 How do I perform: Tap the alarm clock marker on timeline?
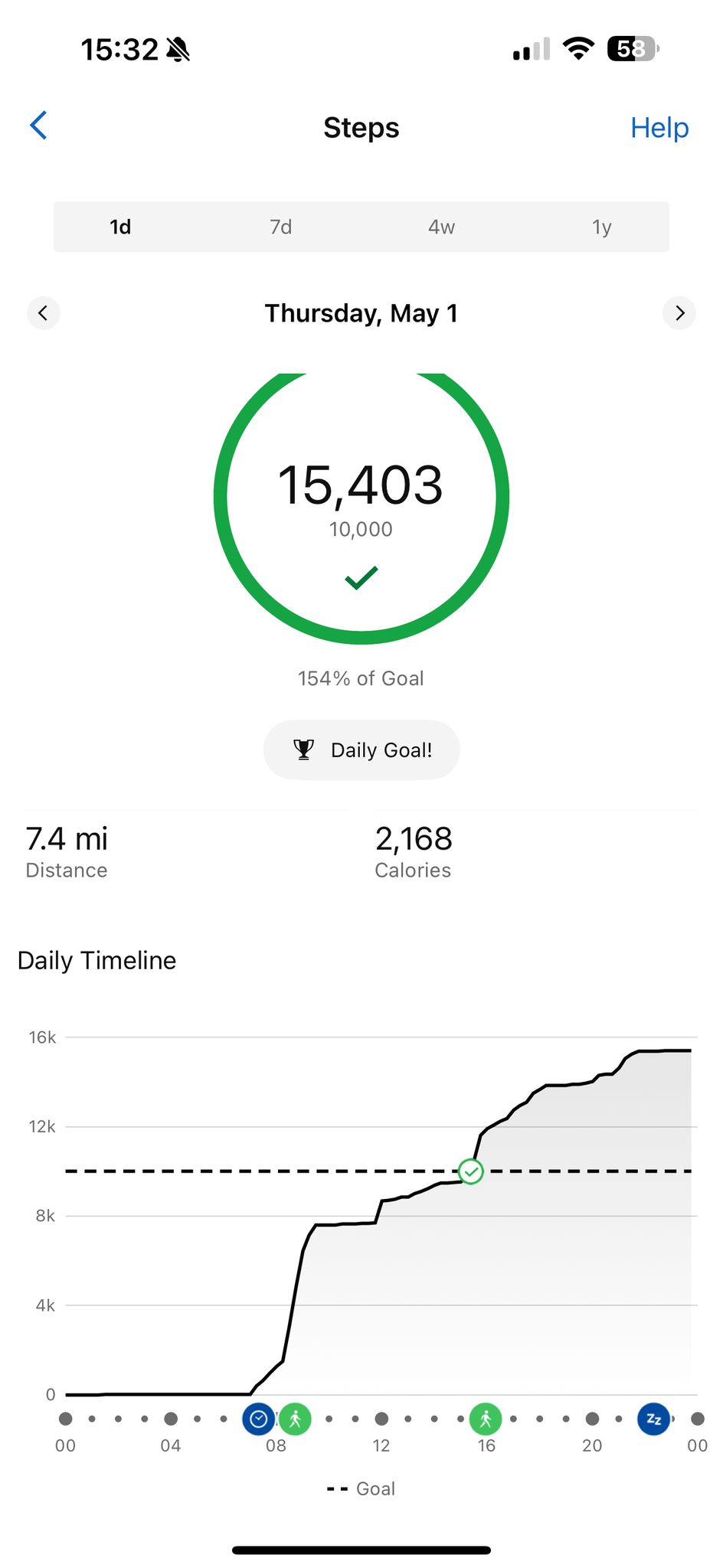(x=259, y=1419)
